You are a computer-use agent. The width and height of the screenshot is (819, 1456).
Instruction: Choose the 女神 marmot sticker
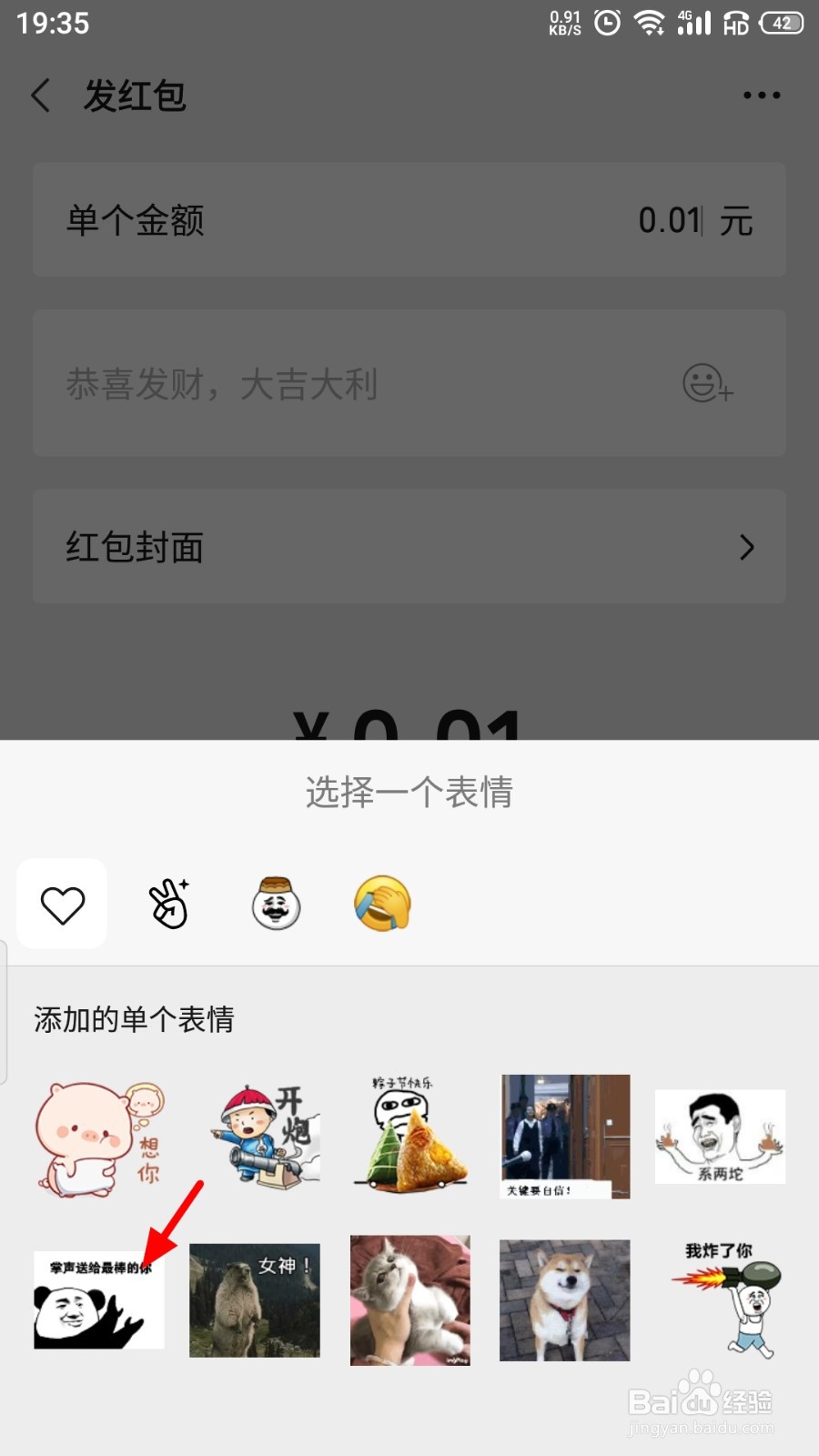click(254, 1299)
